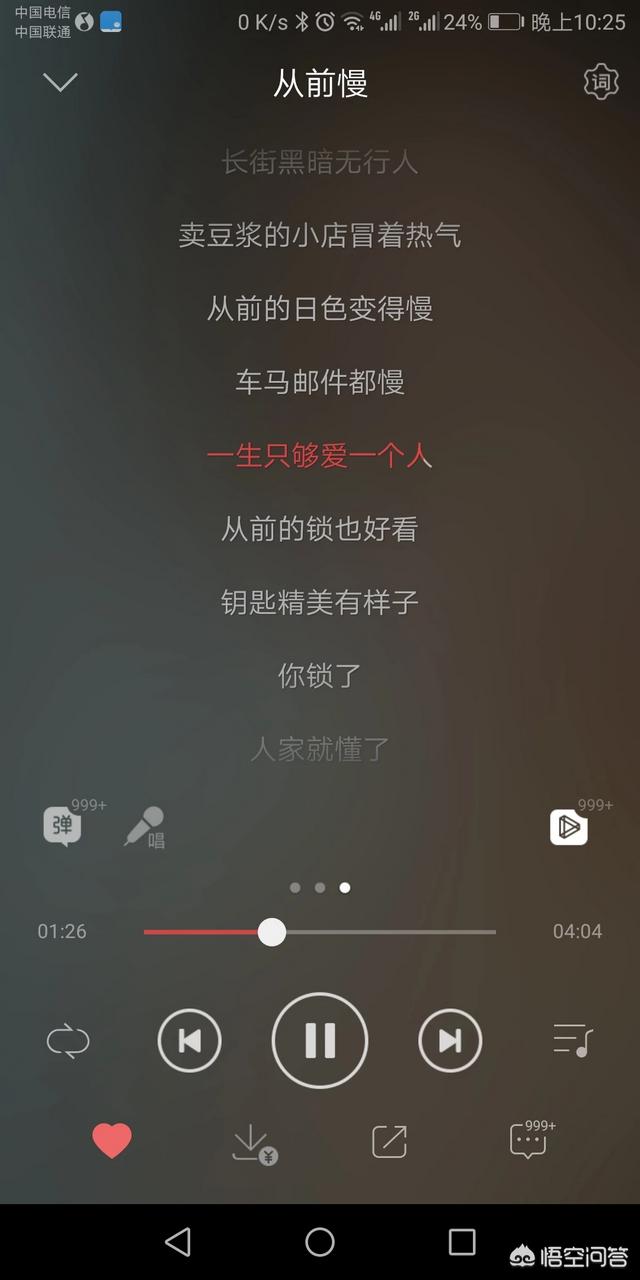Skip to the previous song
The image size is (640, 1280).
[x=189, y=1041]
